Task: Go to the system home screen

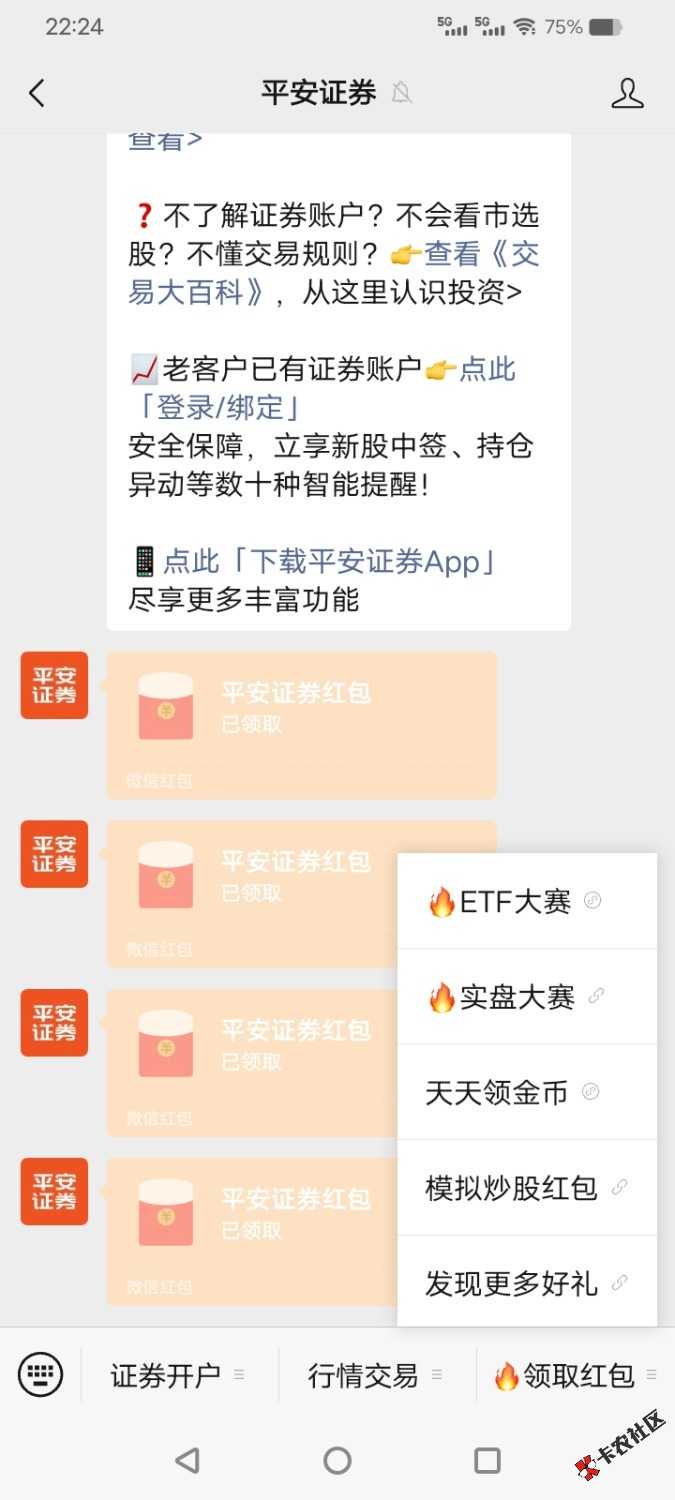Action: [x=337, y=1460]
